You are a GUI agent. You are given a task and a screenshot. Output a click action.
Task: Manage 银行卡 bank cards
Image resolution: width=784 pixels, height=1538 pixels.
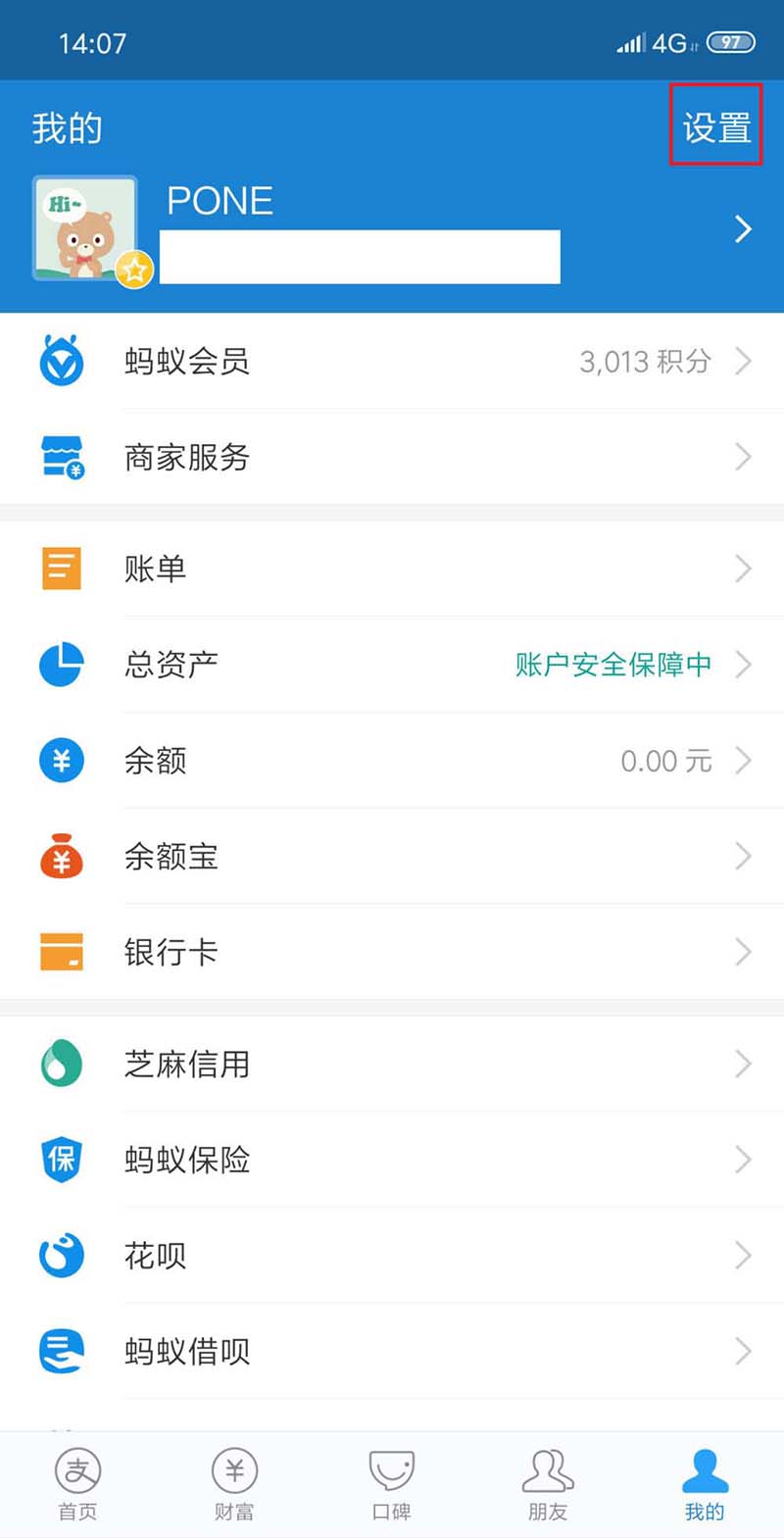click(x=392, y=953)
